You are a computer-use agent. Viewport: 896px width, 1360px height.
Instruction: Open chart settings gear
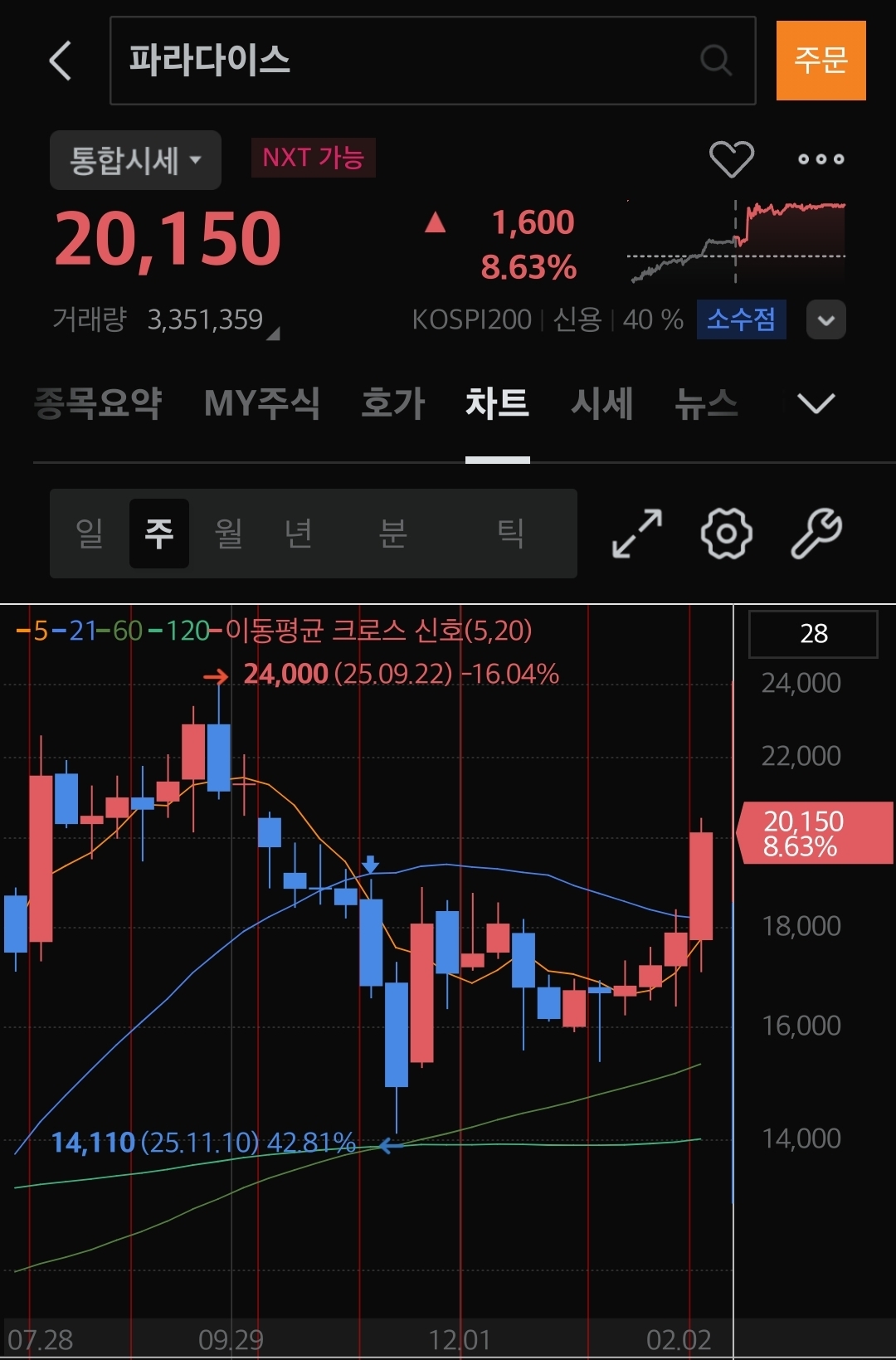tap(727, 534)
